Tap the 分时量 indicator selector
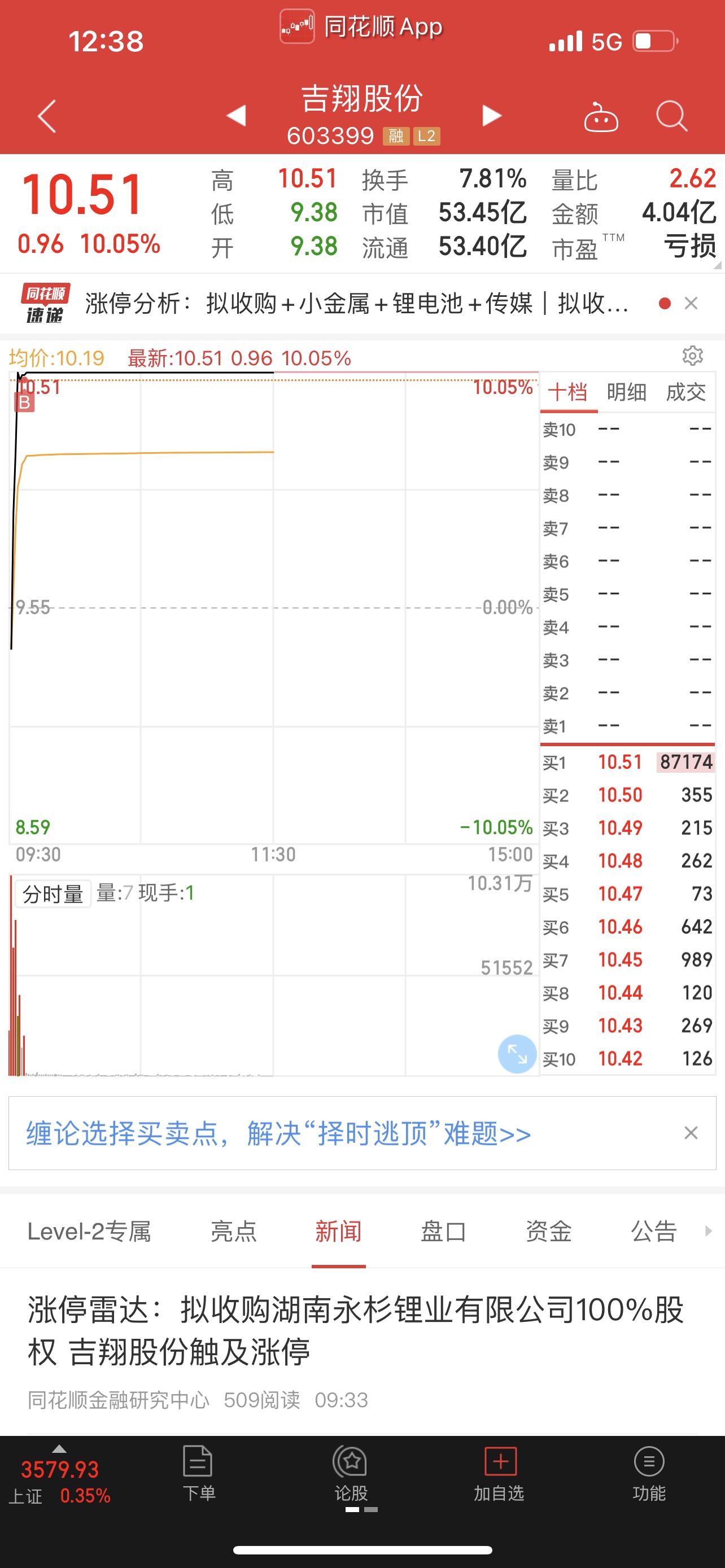The image size is (725, 1568). (53, 894)
